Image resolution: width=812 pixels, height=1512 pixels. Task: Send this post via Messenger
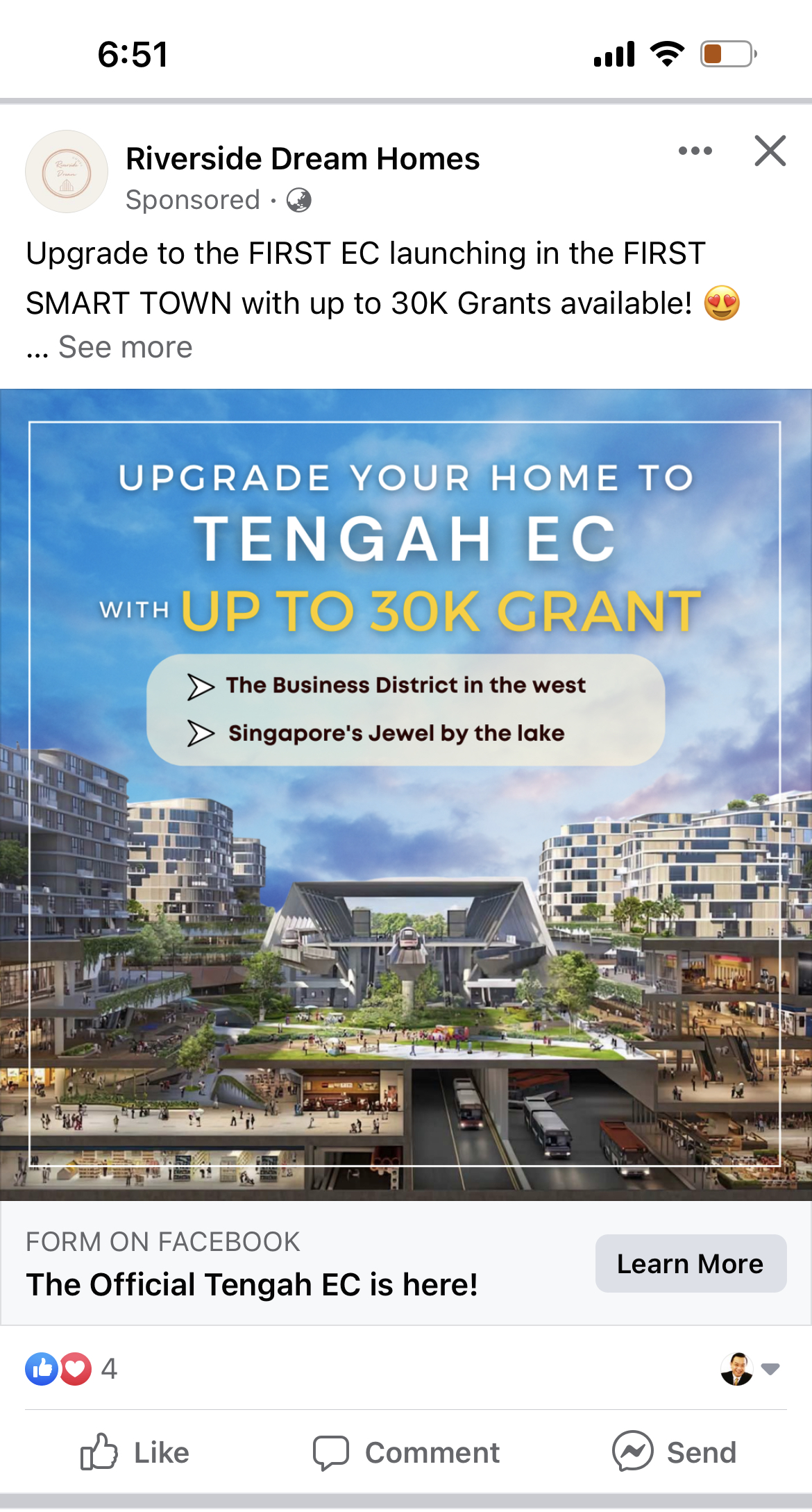click(x=675, y=1452)
